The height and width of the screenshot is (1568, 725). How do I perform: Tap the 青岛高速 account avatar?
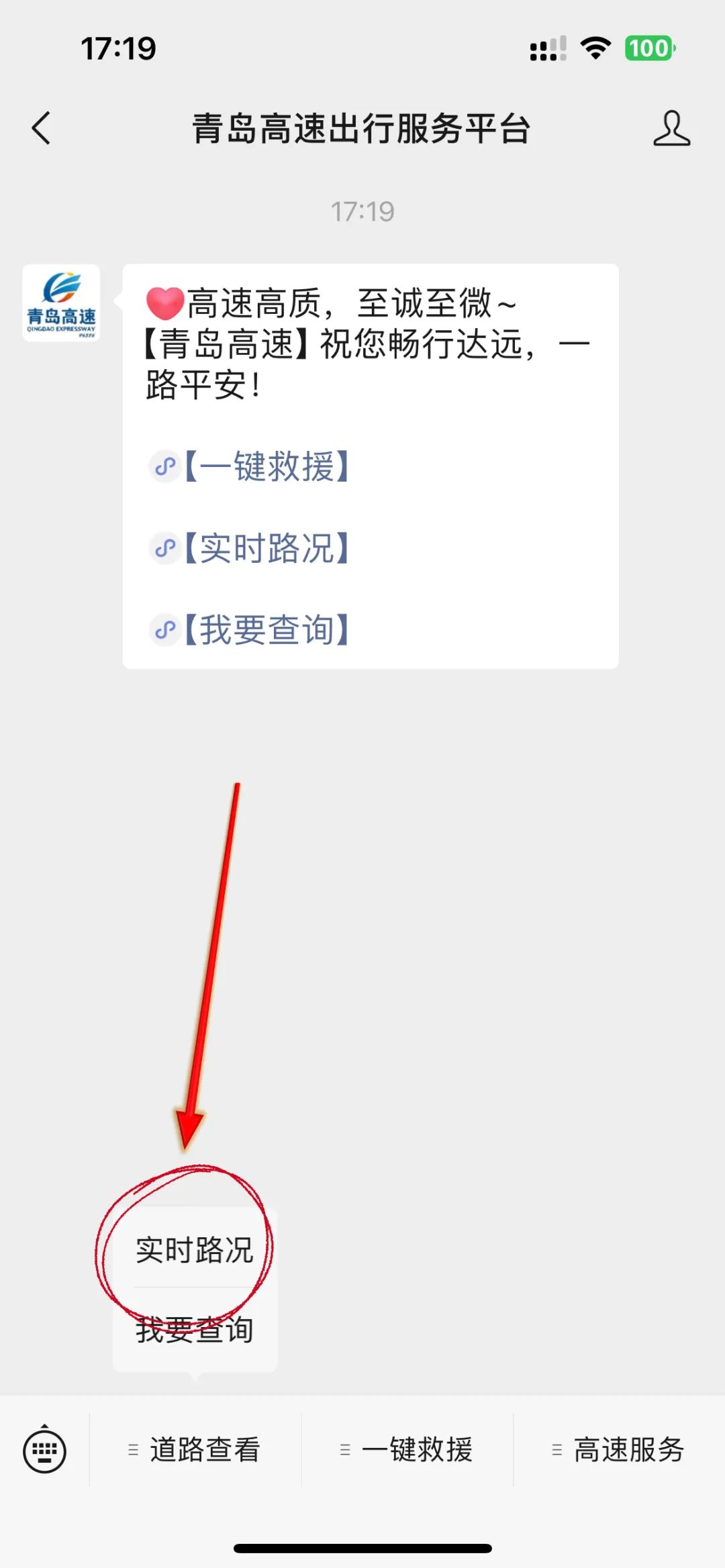pos(61,303)
